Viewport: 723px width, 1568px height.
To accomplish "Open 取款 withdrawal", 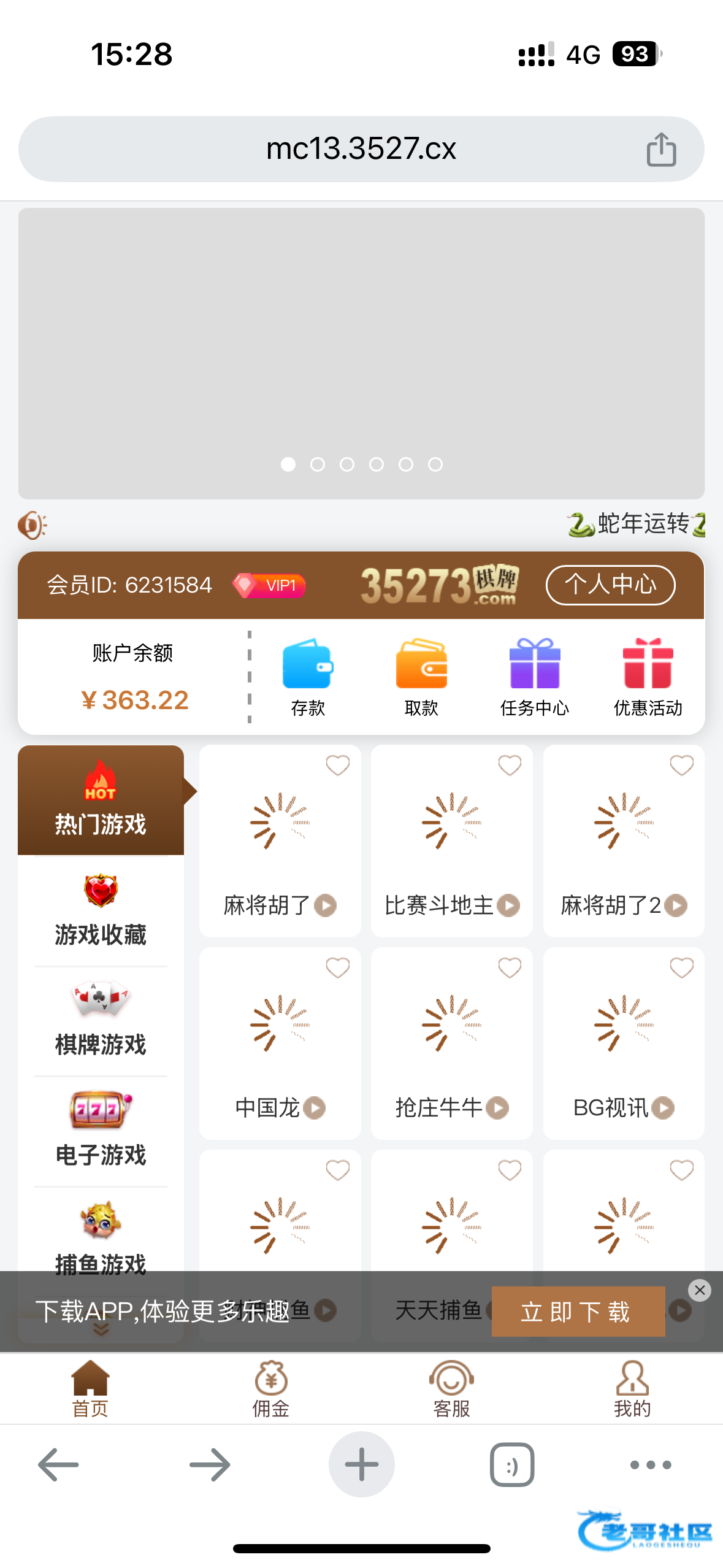I will pyautogui.click(x=421, y=676).
